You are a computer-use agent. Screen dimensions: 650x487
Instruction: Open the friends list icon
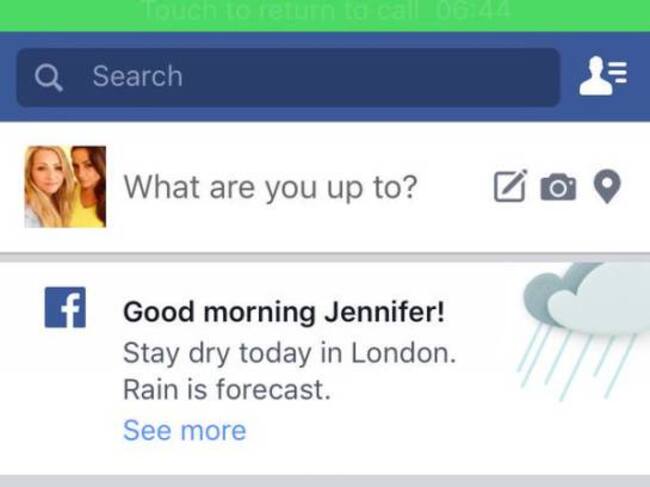[603, 77]
